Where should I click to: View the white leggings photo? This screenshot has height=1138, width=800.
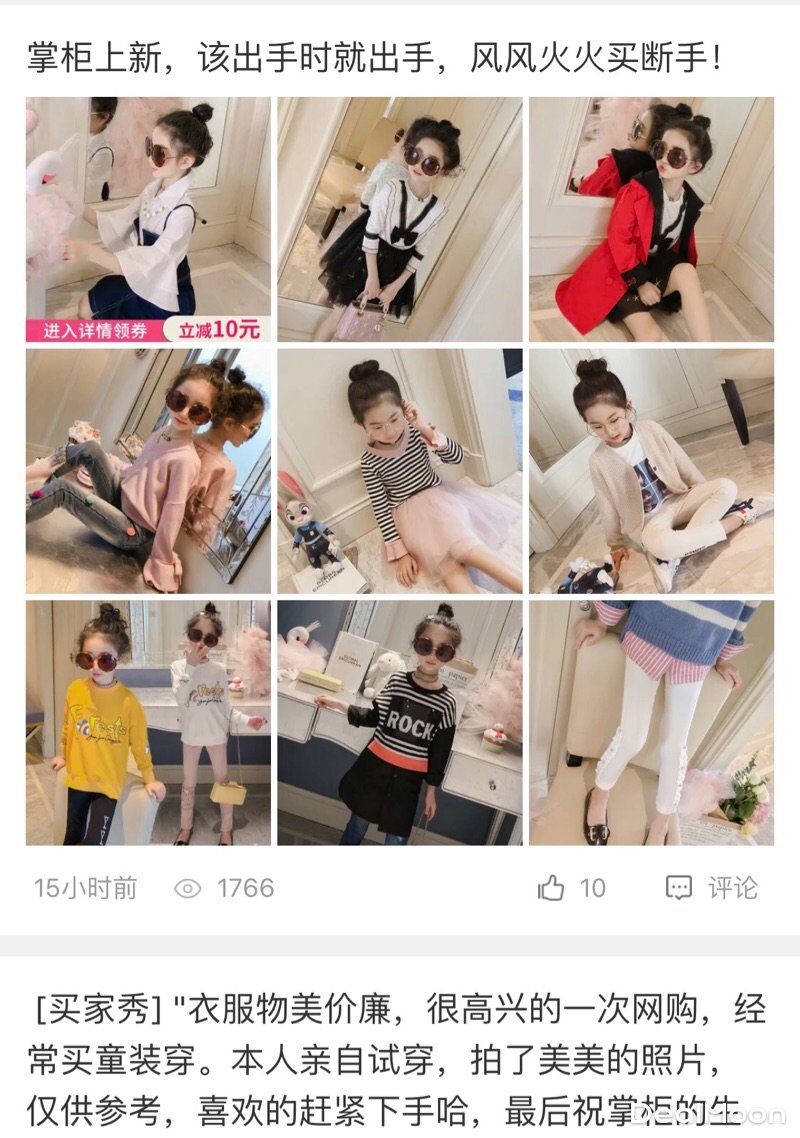pyautogui.click(x=651, y=722)
